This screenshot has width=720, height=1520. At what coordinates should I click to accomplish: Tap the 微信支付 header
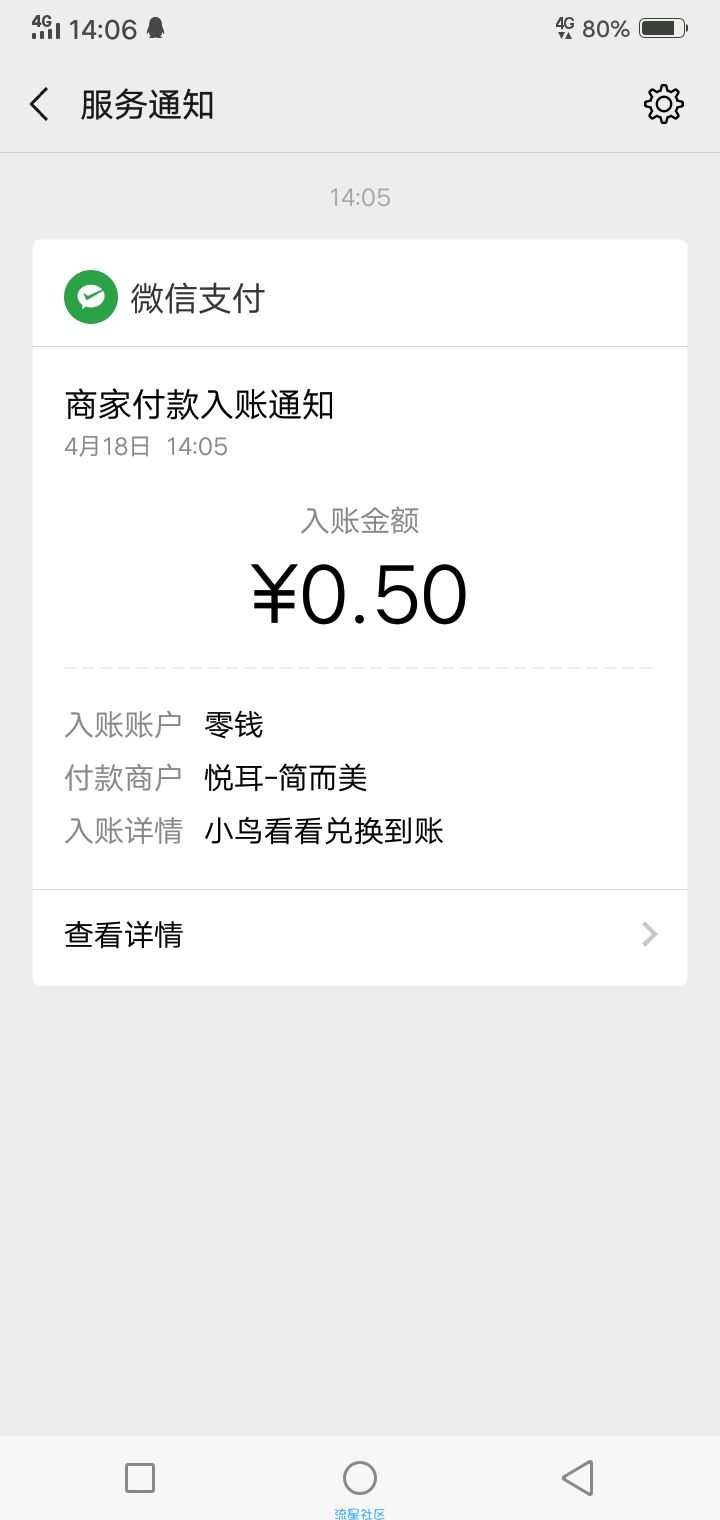(x=360, y=297)
